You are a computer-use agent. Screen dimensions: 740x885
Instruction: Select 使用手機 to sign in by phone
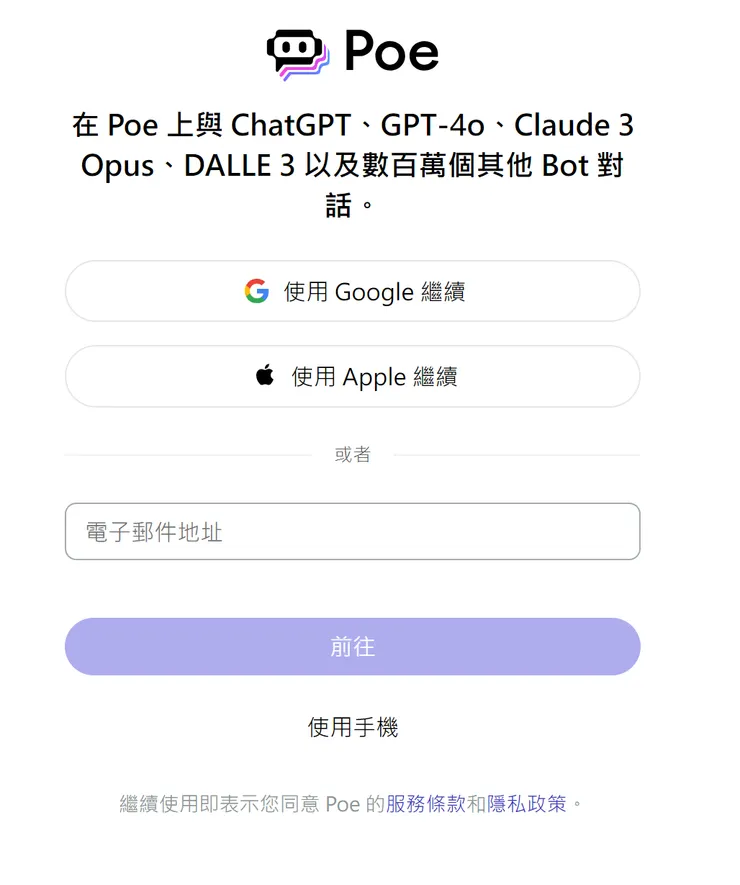click(352, 728)
